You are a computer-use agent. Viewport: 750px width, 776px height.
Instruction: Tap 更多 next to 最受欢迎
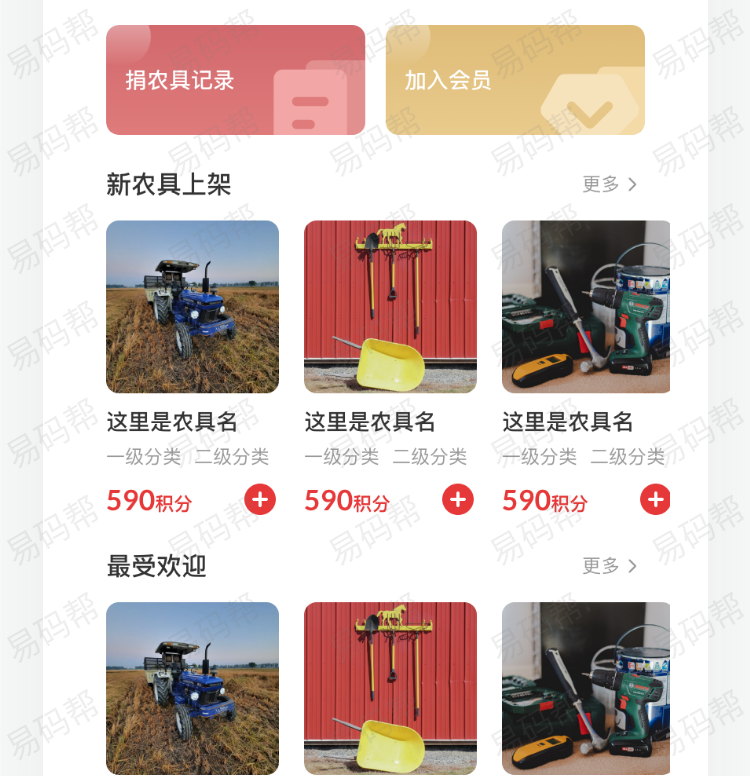pyautogui.click(x=609, y=566)
